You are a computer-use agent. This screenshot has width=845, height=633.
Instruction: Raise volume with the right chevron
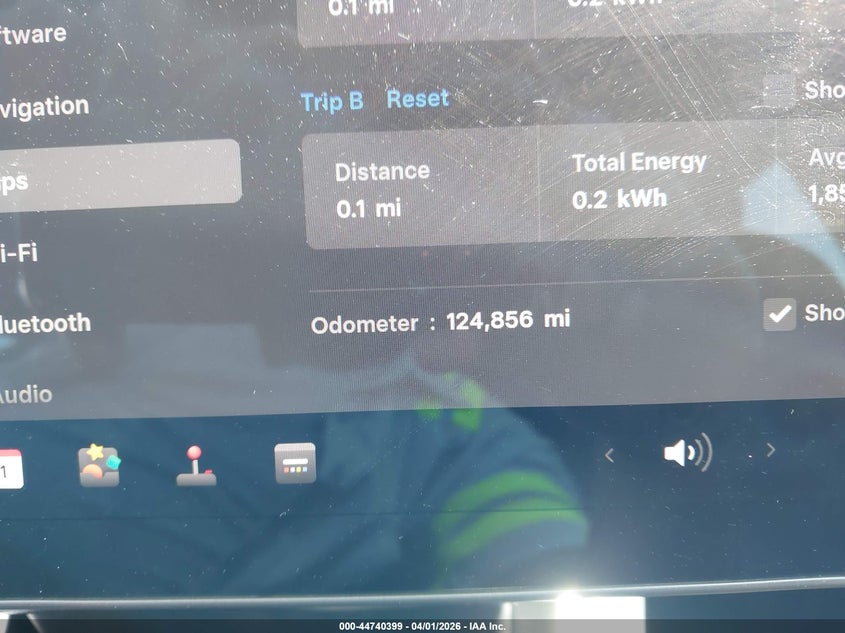[x=770, y=450]
